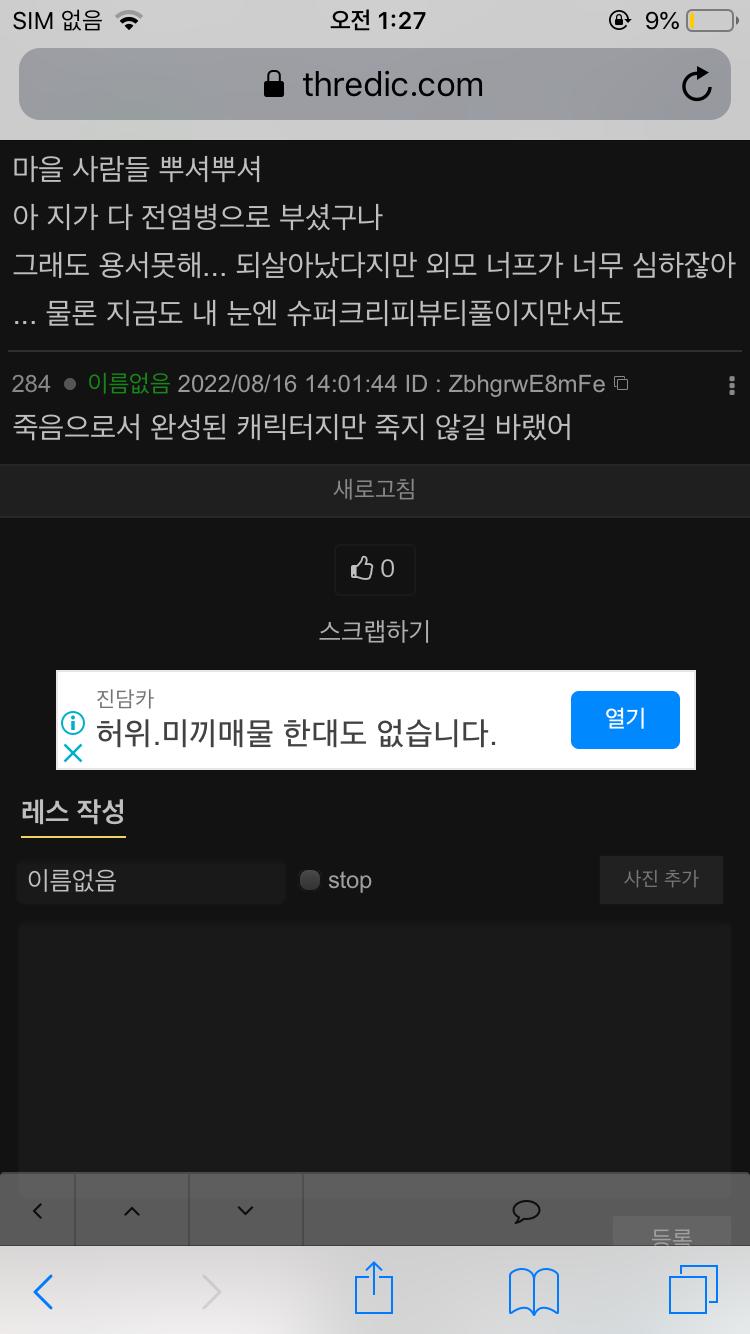Check the stop checkbox
Image resolution: width=750 pixels, height=1334 pixels.
[310, 880]
